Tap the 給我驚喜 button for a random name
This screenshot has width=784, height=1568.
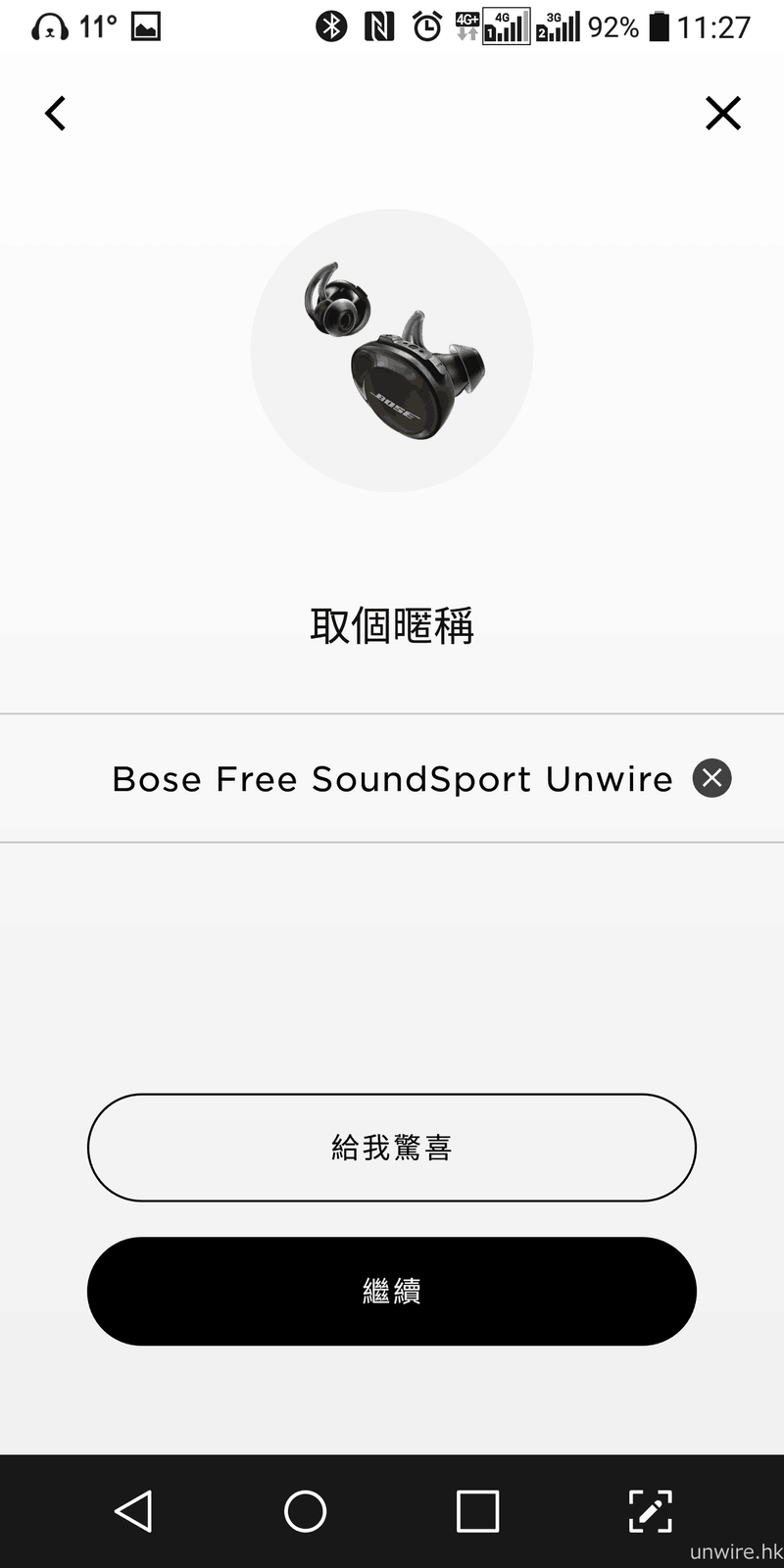(x=392, y=1148)
